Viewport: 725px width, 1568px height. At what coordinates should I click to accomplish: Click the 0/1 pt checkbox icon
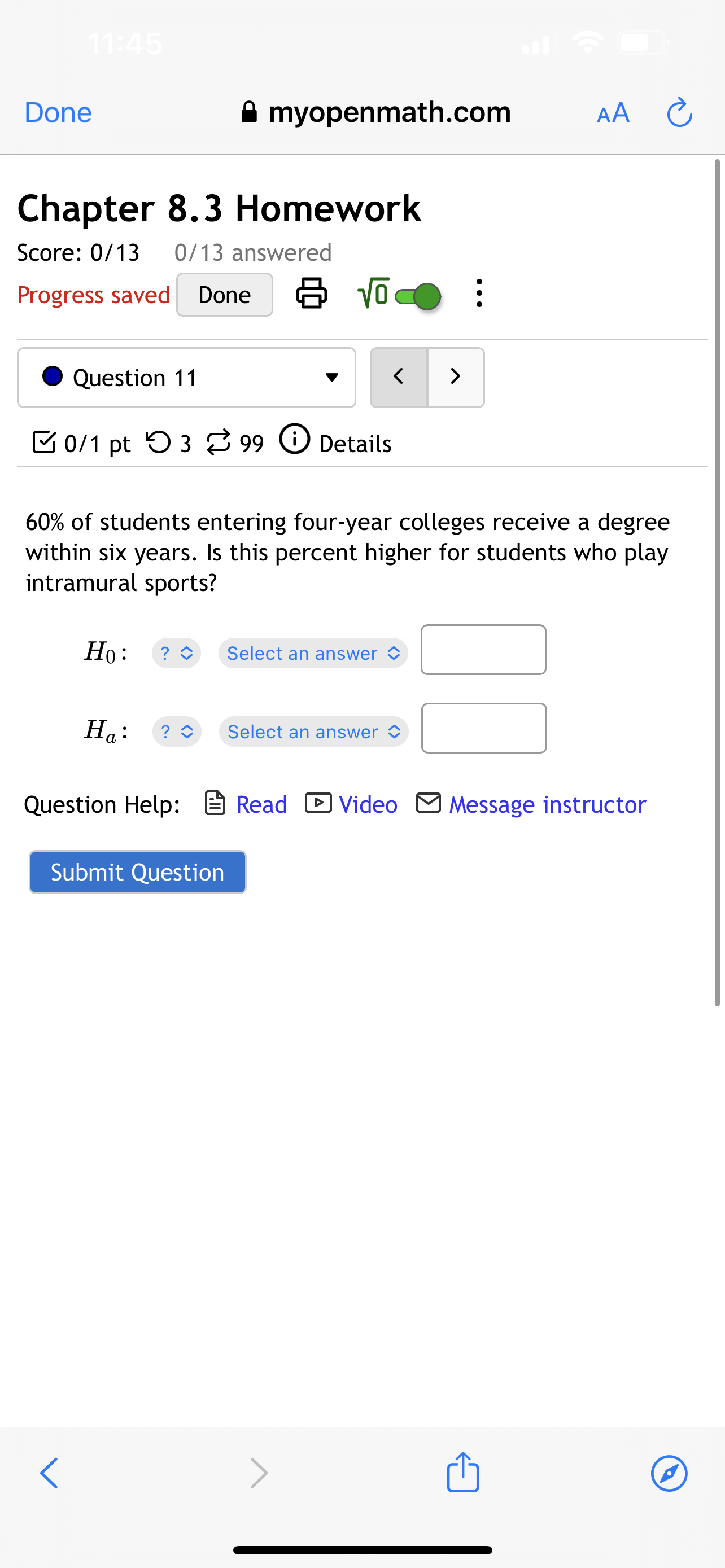click(44, 443)
